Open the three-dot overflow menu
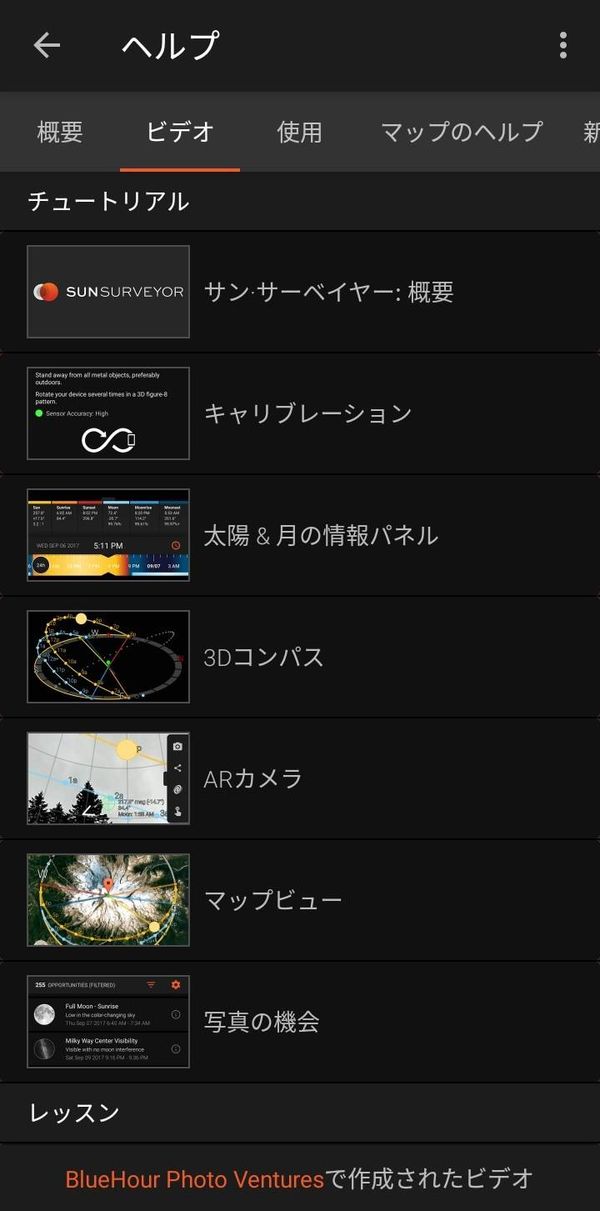Viewport: 600px width, 1211px height. click(x=563, y=45)
